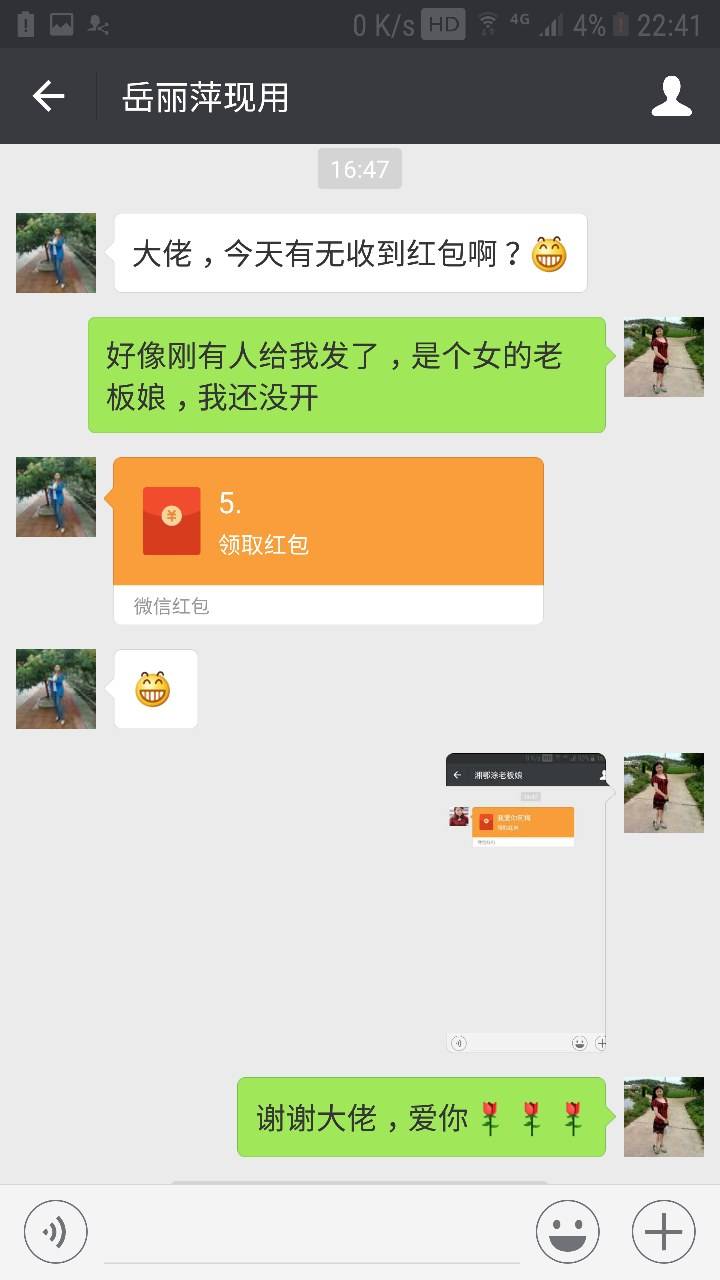
Task: Open the plus attachments menu
Action: tap(663, 1232)
